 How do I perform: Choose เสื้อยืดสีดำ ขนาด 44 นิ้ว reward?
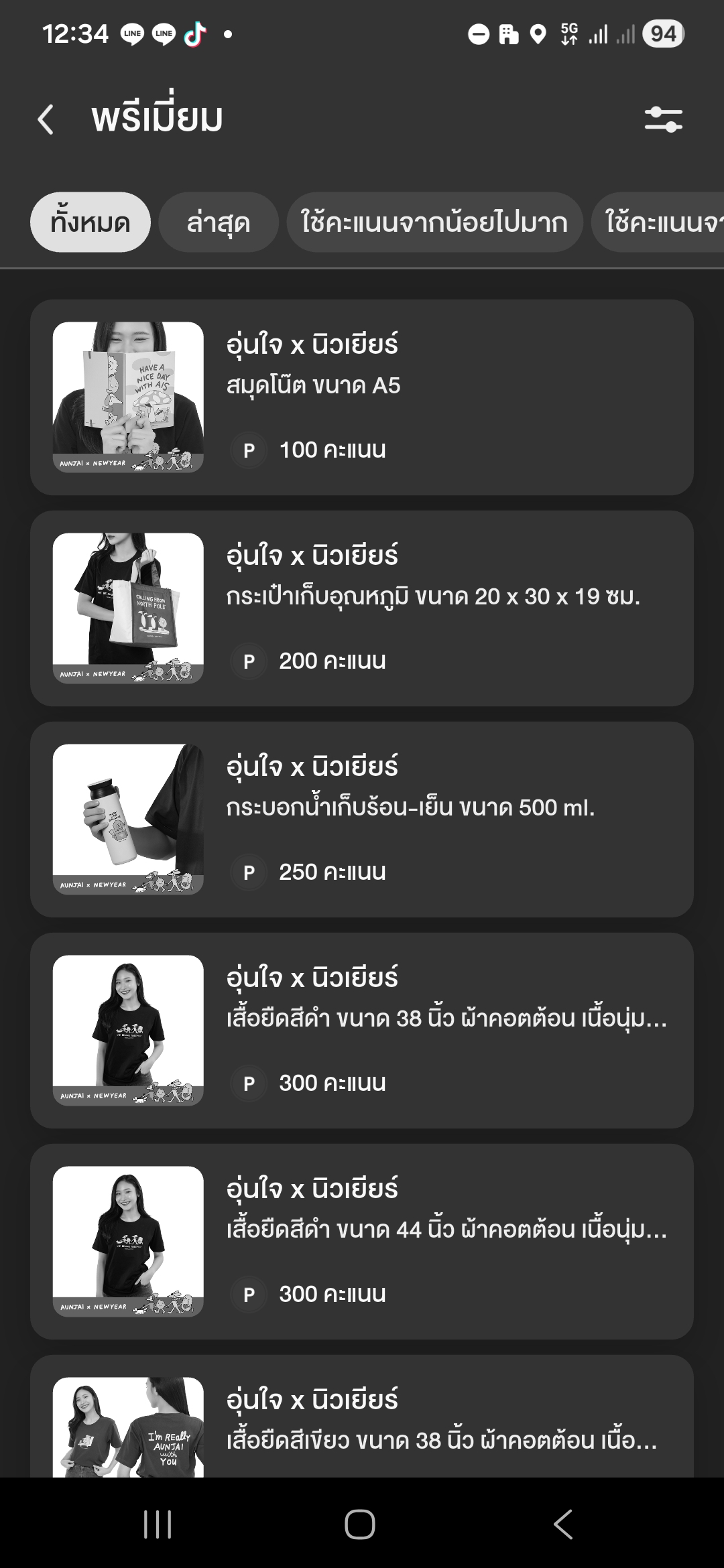pos(362,1242)
